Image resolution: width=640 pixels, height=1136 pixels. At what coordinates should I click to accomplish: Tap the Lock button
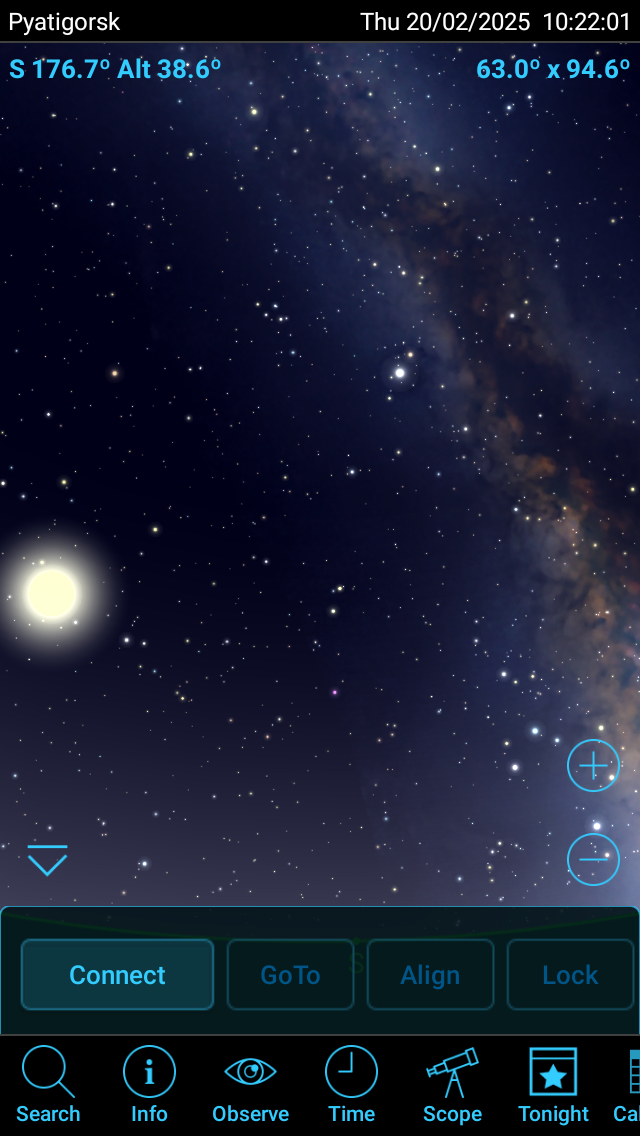pyautogui.click(x=570, y=974)
